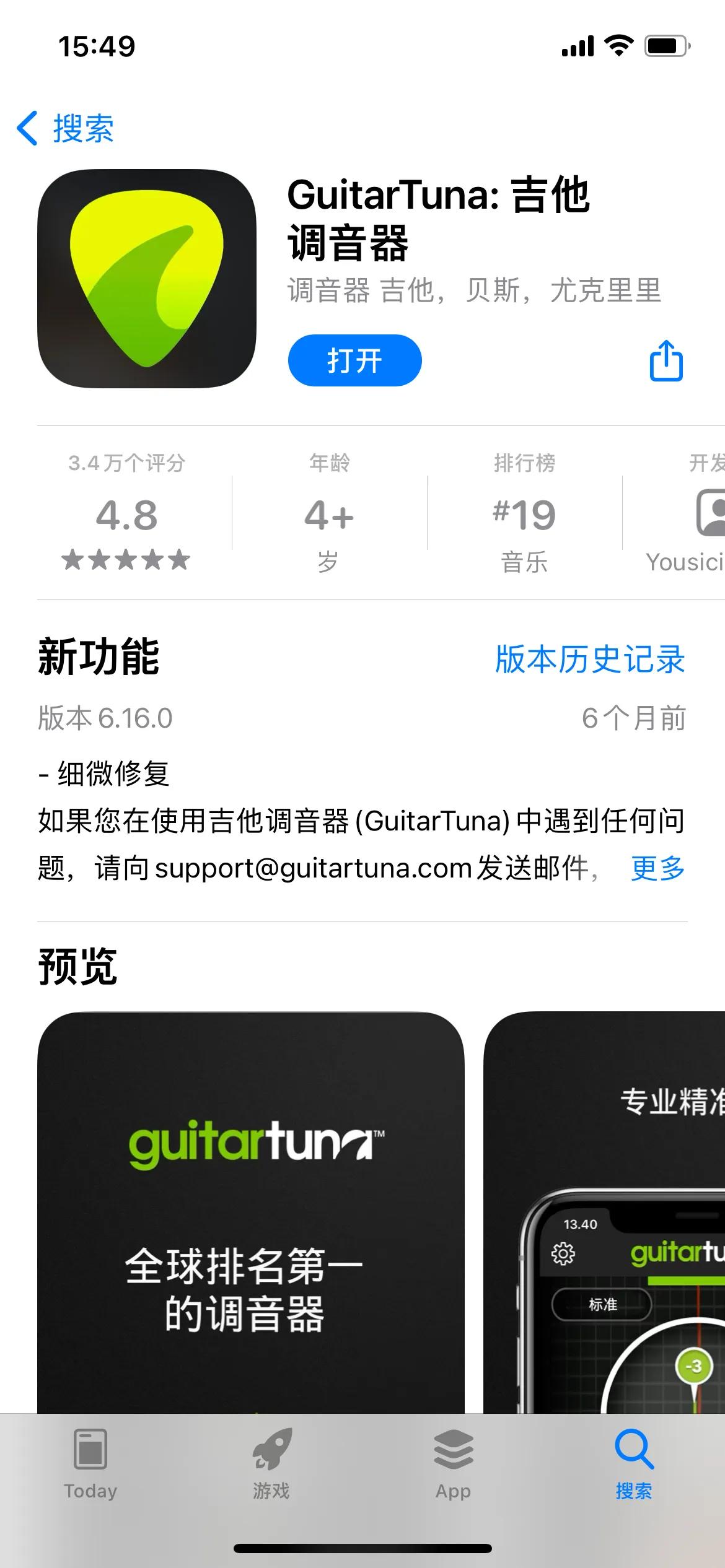725x1568 pixels.
Task: Open the second preview screenshot
Action: point(604,1214)
